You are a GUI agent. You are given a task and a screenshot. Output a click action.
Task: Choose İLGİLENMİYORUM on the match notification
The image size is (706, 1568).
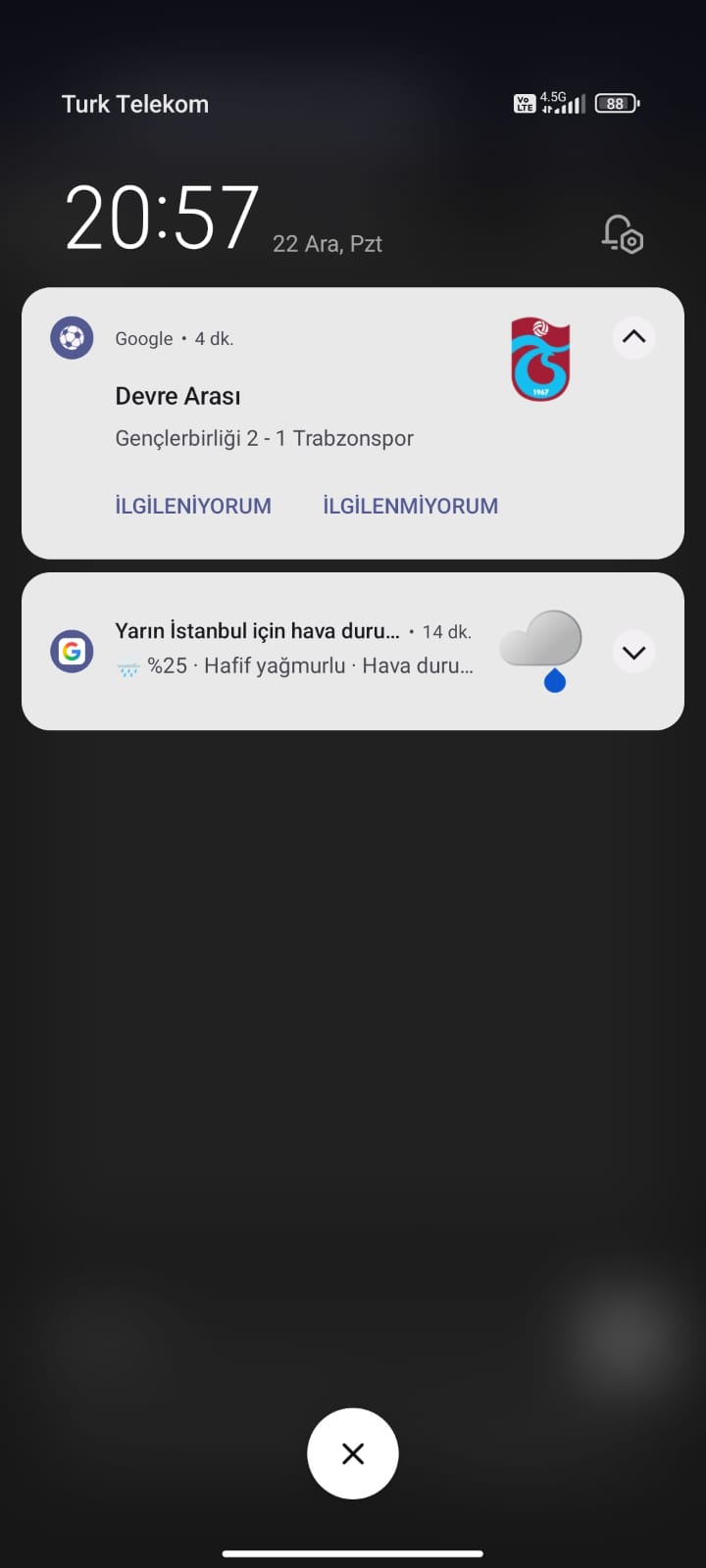(410, 506)
